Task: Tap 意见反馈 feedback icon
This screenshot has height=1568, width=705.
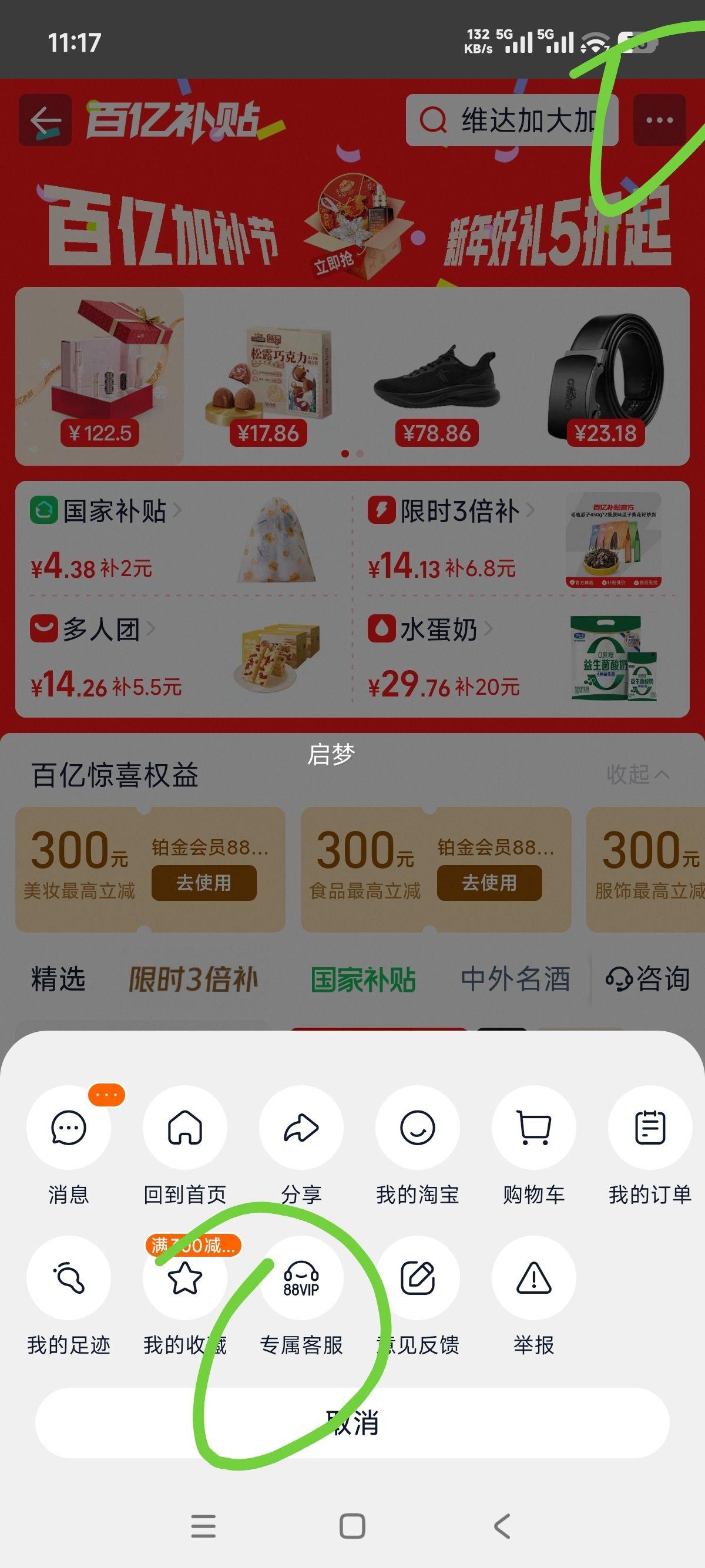Action: [x=418, y=1278]
